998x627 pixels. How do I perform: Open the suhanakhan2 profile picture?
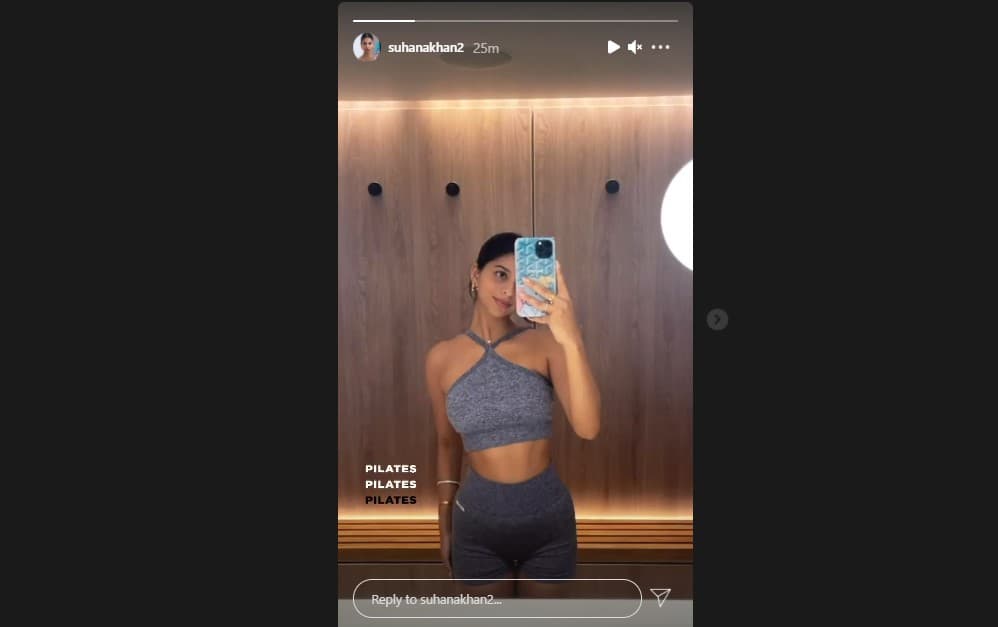366,47
